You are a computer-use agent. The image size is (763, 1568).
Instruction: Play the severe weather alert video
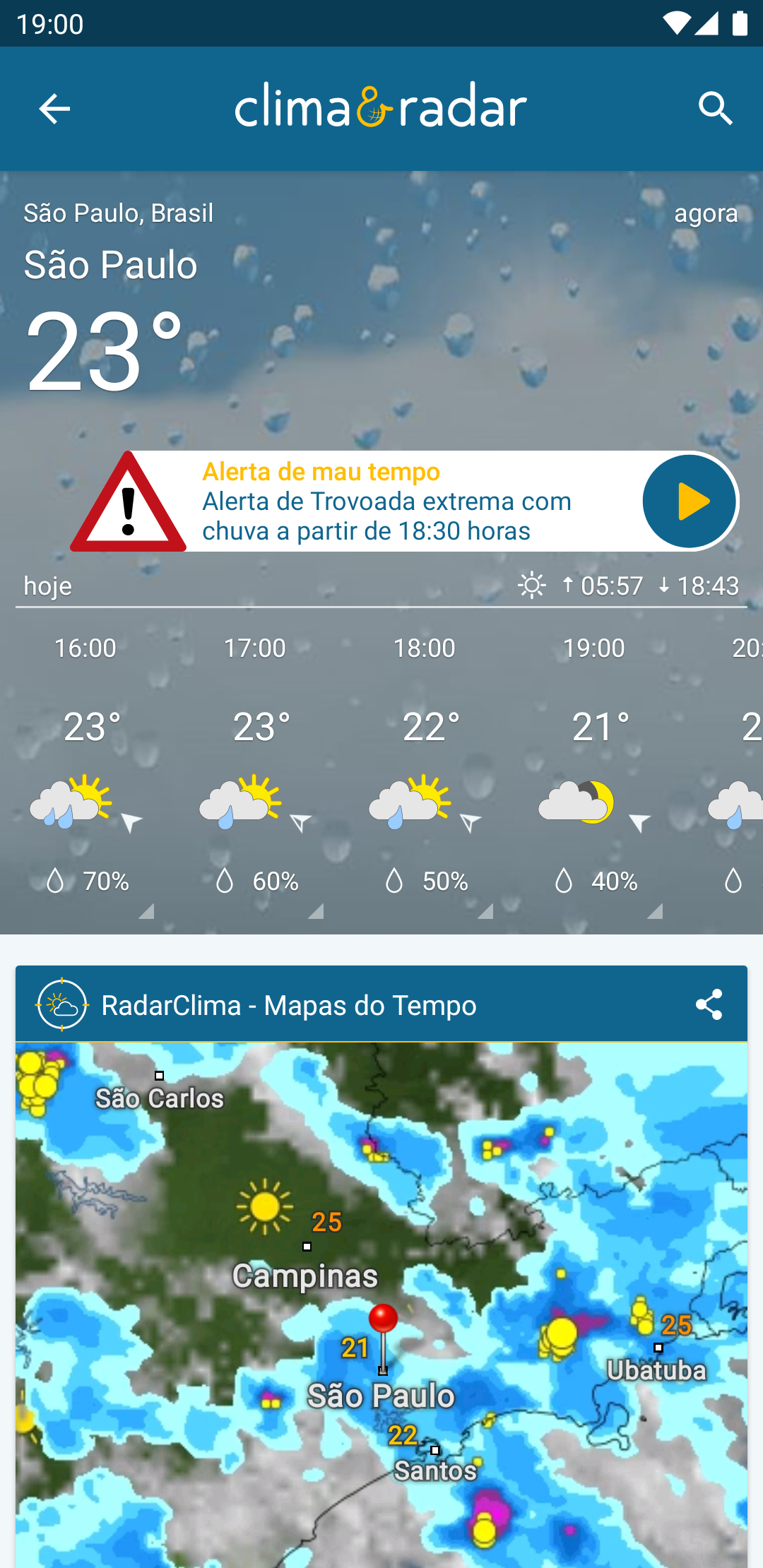pyautogui.click(x=689, y=501)
